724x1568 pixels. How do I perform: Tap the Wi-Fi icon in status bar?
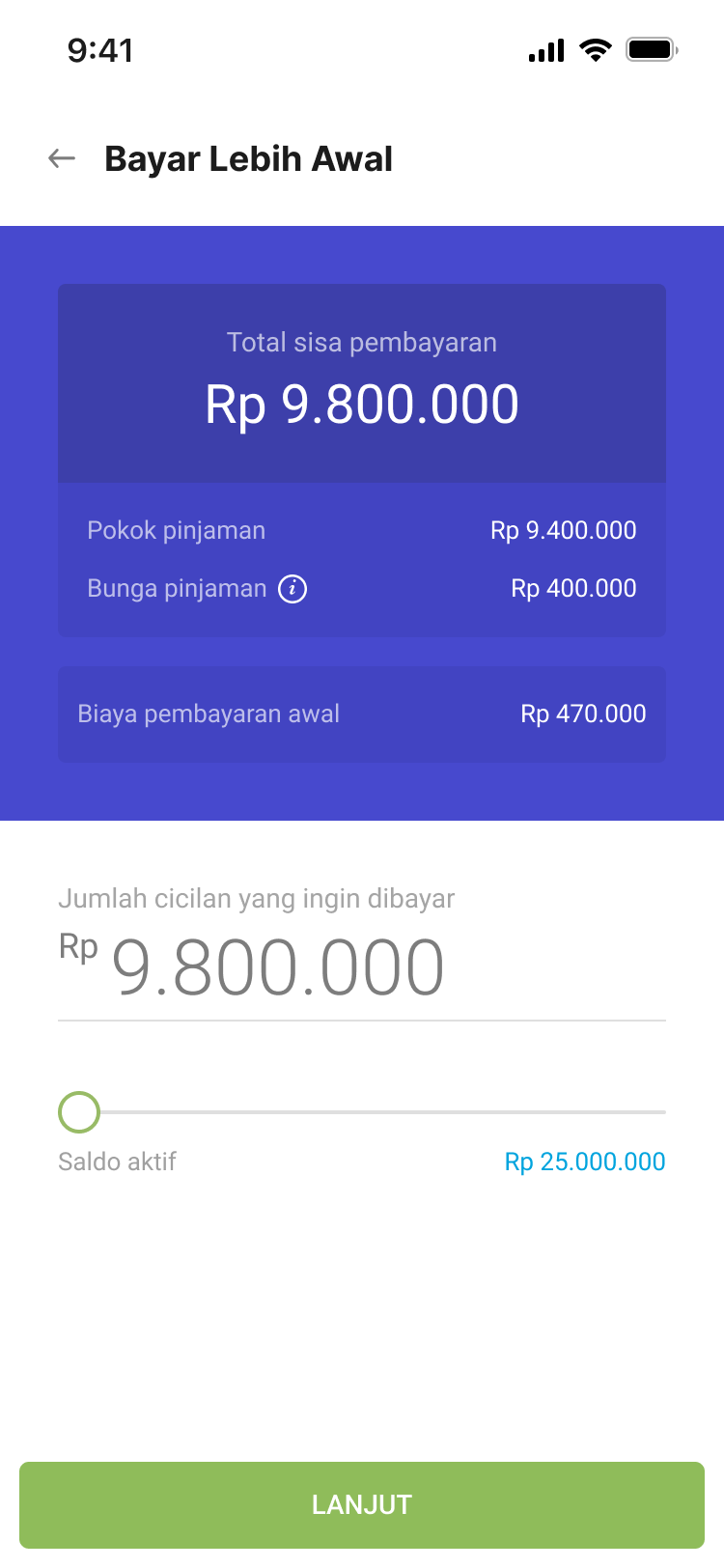tap(595, 49)
